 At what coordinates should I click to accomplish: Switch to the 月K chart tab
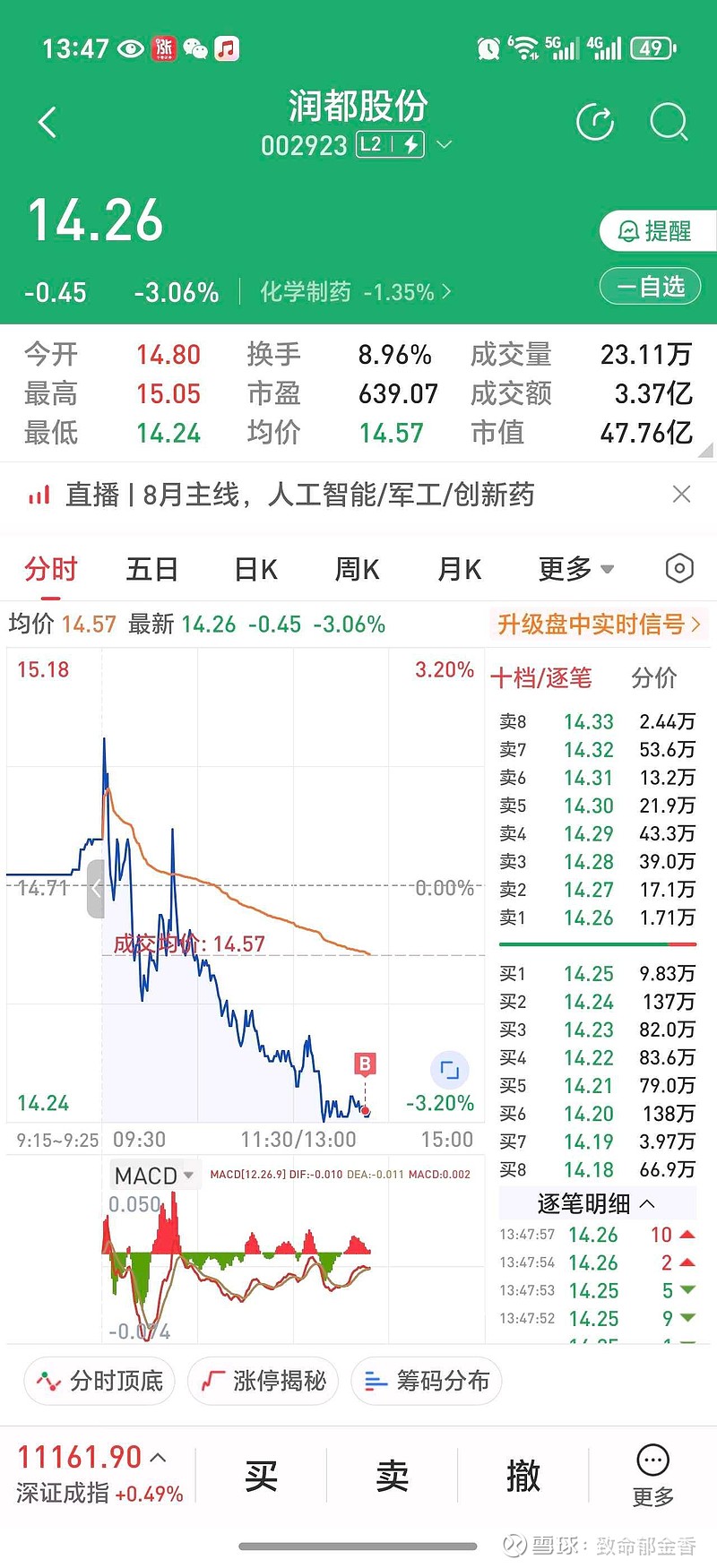click(x=459, y=569)
